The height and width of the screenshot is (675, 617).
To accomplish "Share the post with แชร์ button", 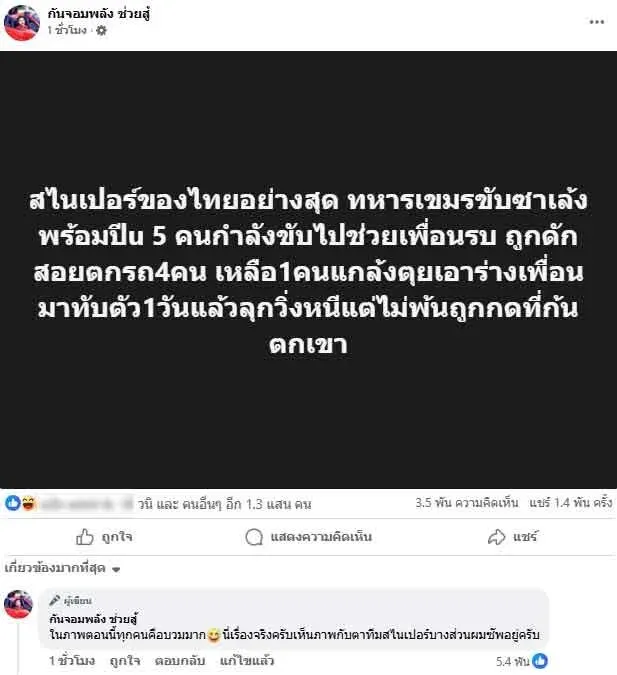I will pos(512,537).
